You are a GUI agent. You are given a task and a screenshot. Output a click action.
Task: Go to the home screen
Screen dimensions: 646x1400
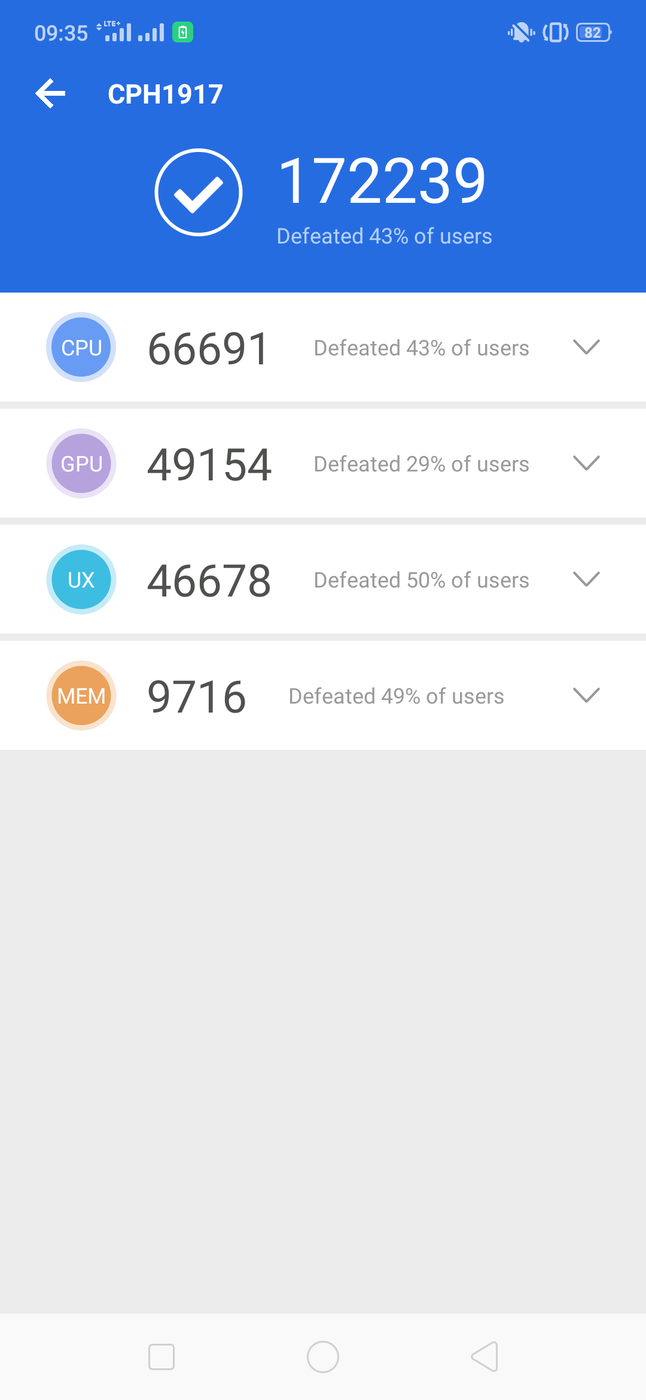pyautogui.click(x=323, y=1356)
